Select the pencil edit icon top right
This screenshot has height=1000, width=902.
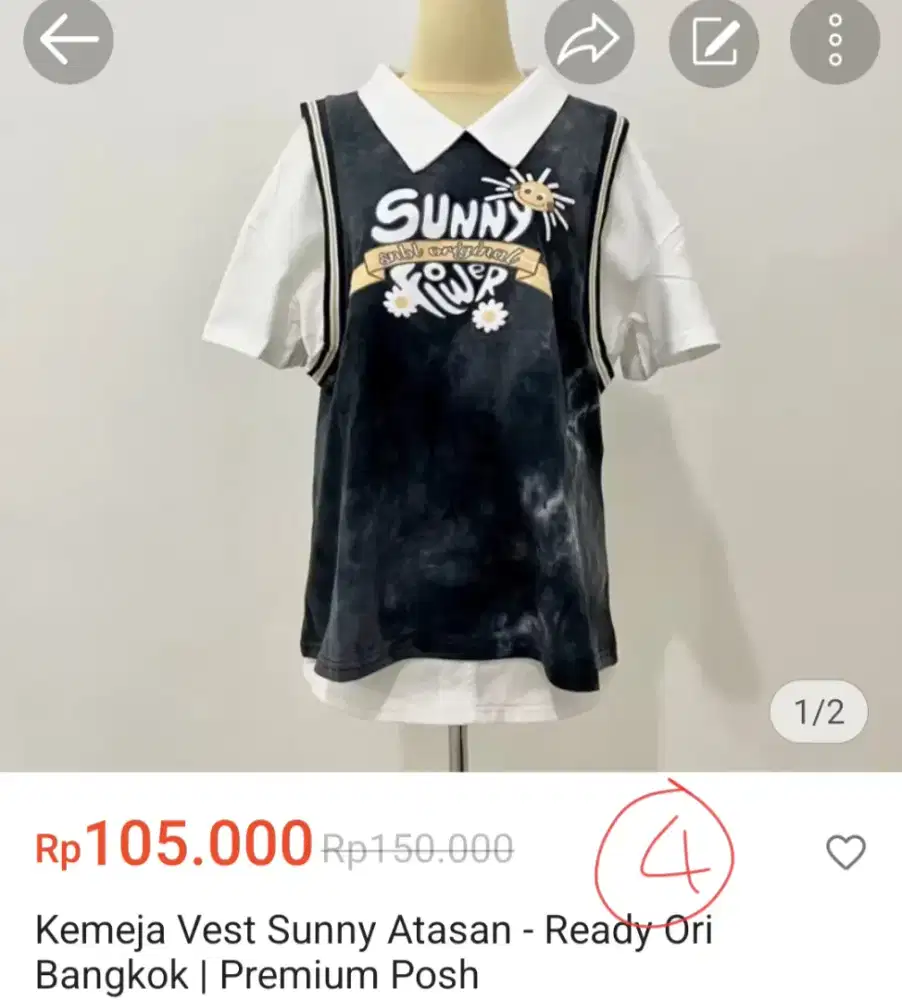pos(712,38)
